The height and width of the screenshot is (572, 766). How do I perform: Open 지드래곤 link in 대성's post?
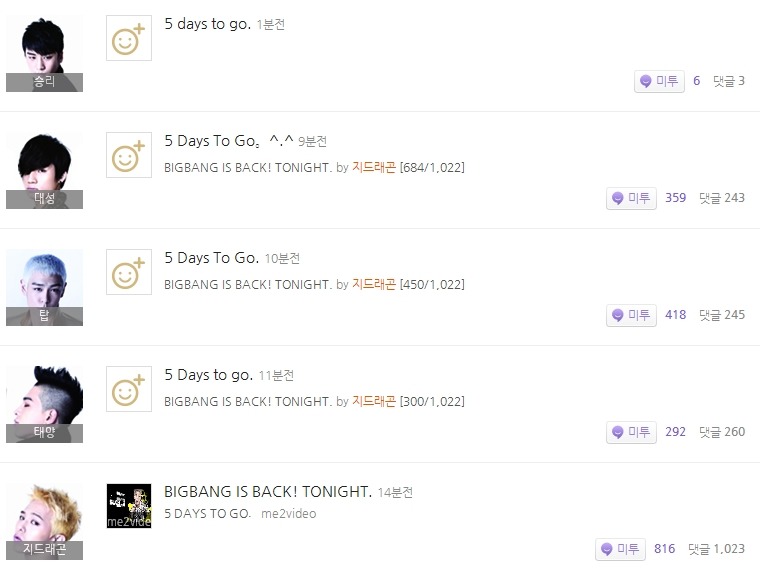[374, 168]
